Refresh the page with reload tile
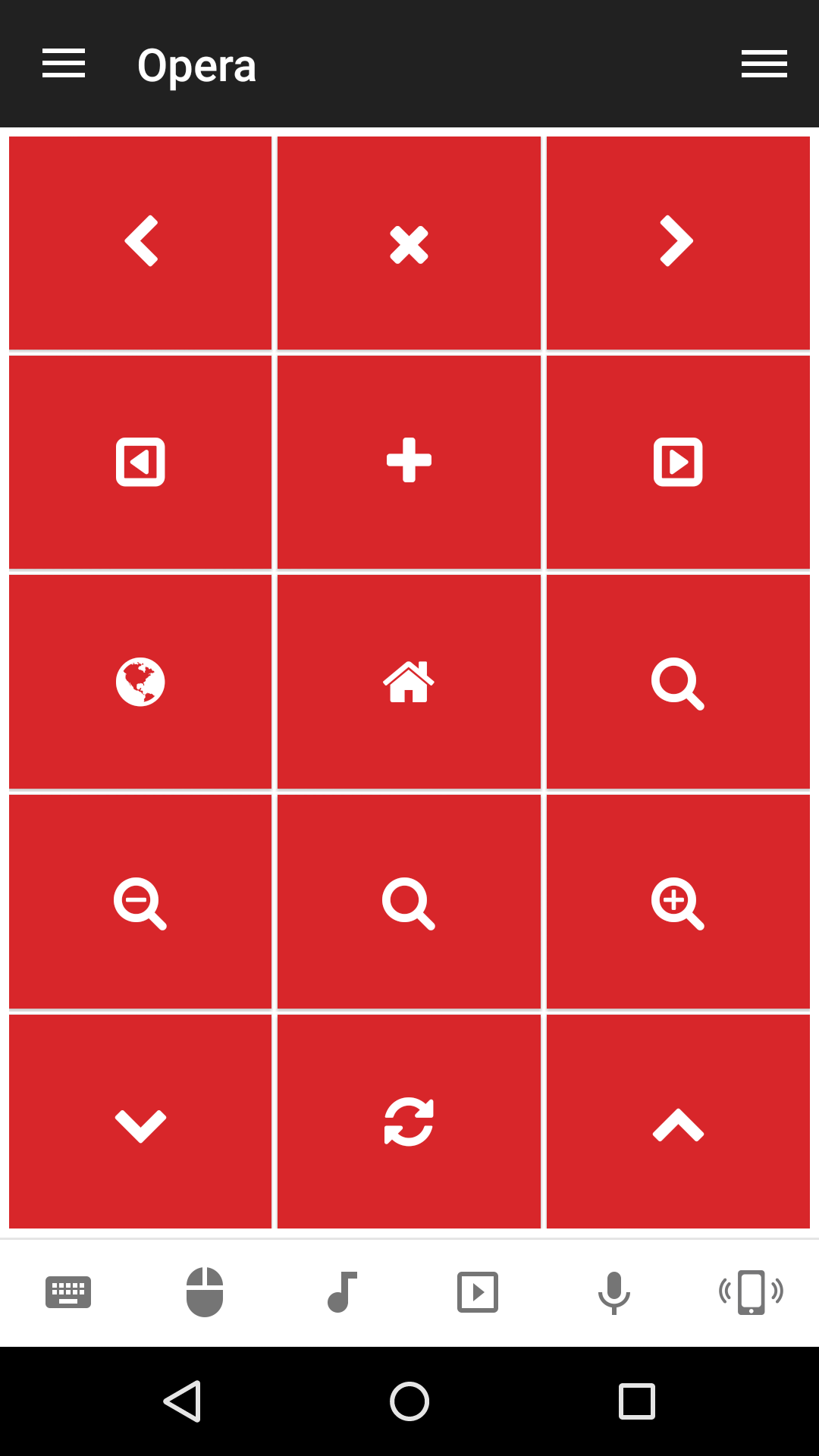Viewport: 819px width, 1456px height. [409, 1122]
